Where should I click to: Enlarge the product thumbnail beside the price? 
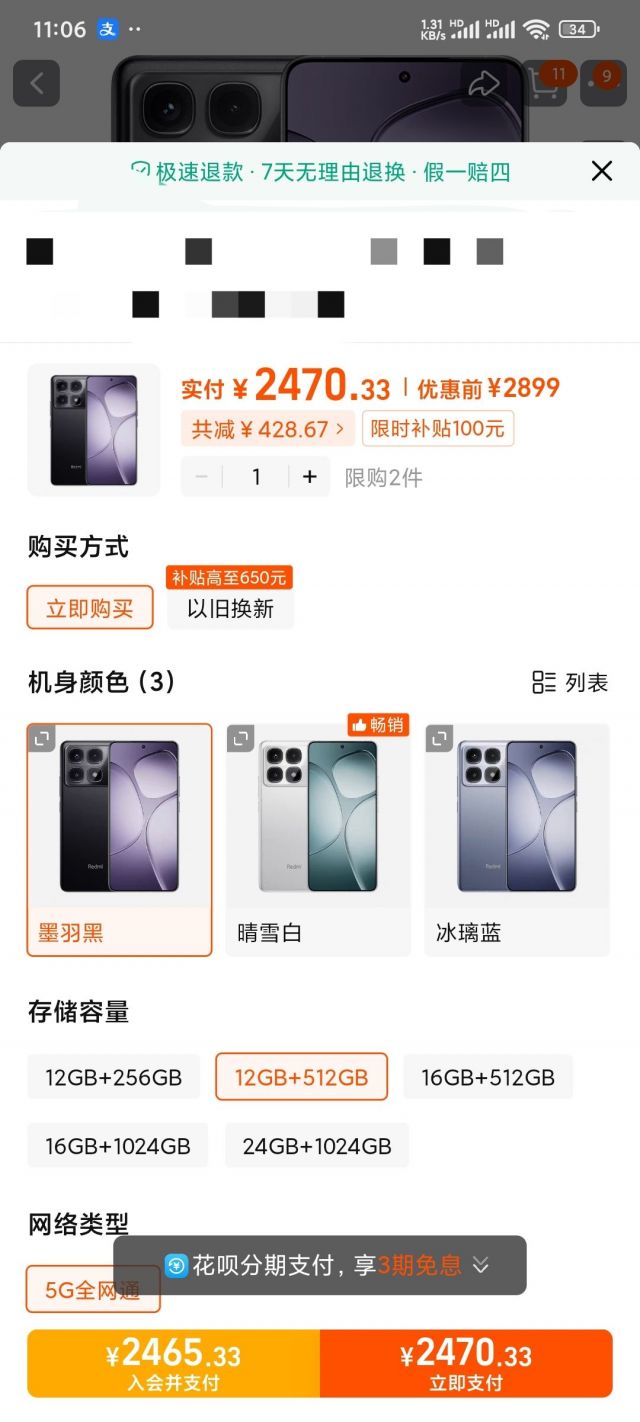point(94,430)
